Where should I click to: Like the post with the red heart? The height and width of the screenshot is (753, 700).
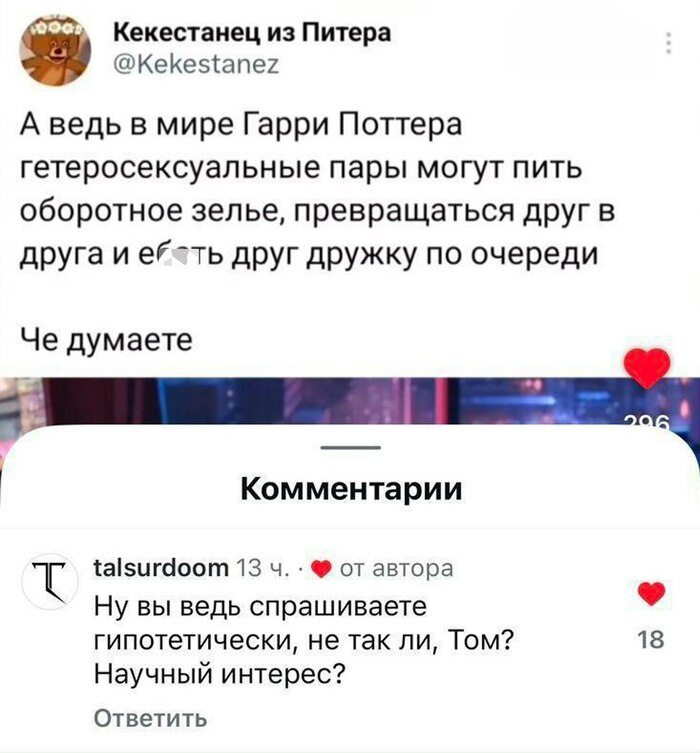click(x=646, y=369)
